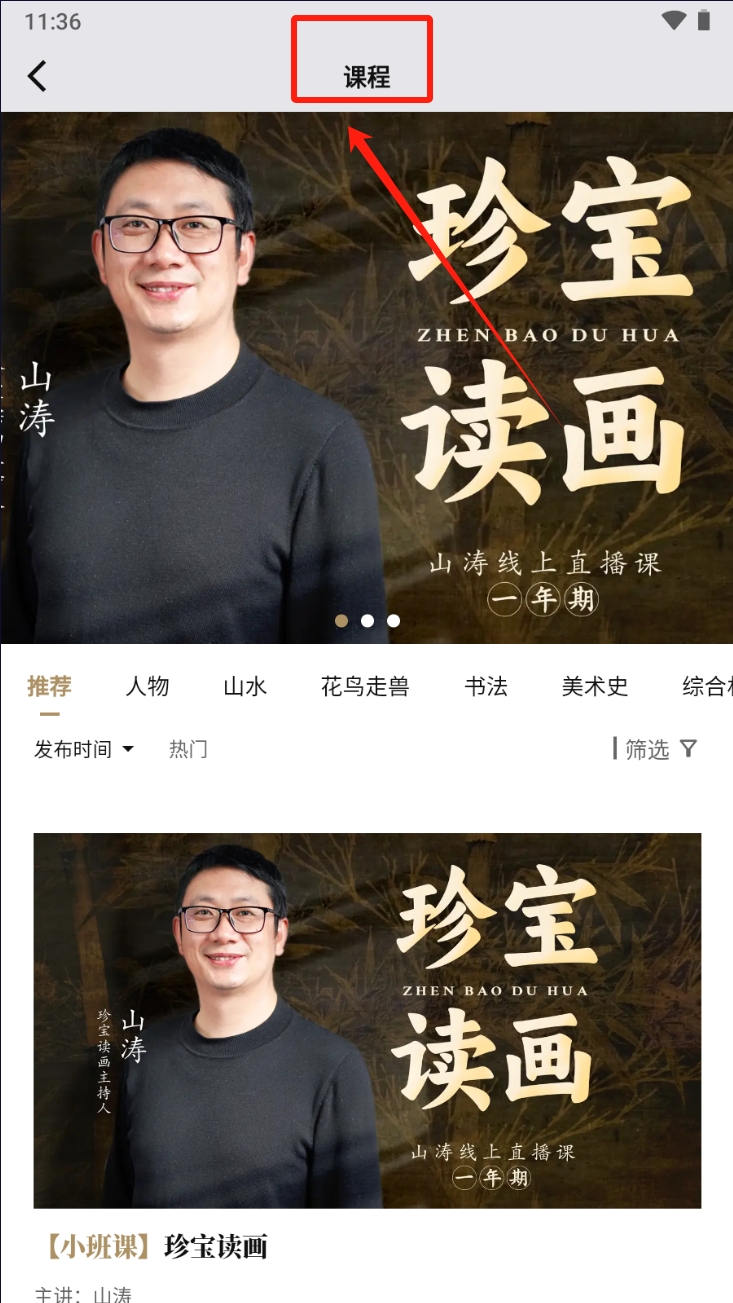Expand the 发布时间 sort dropdown
The image size is (733, 1303).
pyautogui.click(x=84, y=749)
